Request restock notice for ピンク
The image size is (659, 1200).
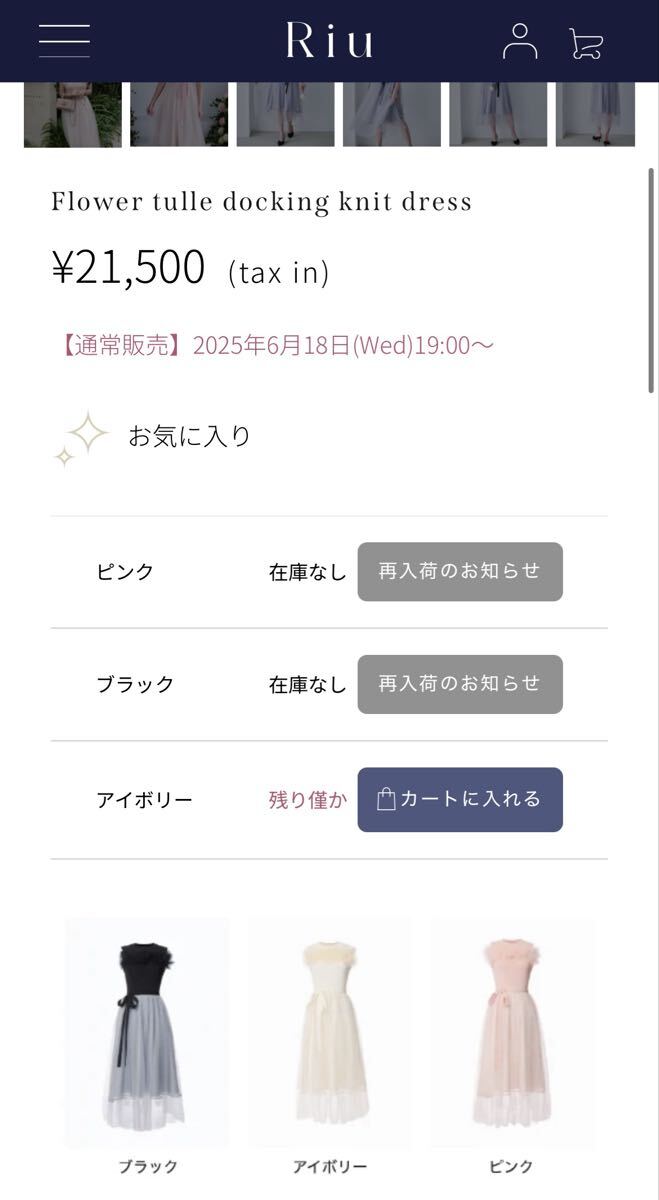(460, 572)
